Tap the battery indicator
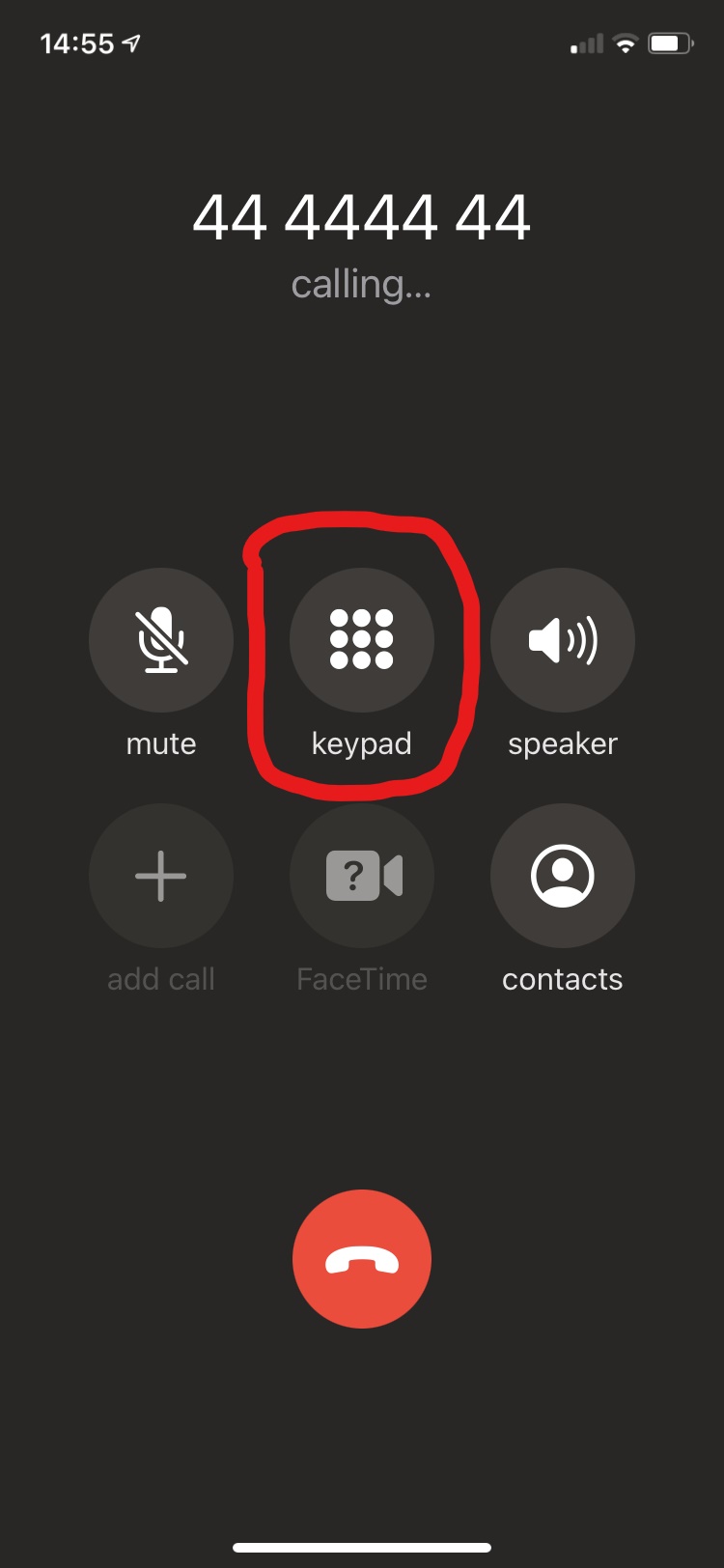724x1568 pixels. [671, 42]
